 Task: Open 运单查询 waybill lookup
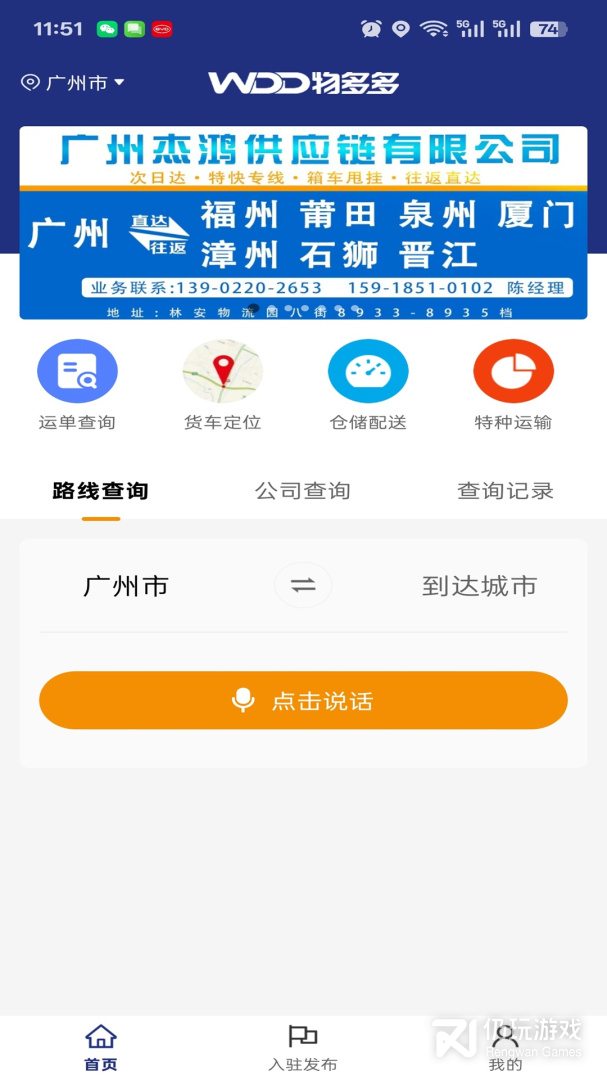tap(77, 385)
